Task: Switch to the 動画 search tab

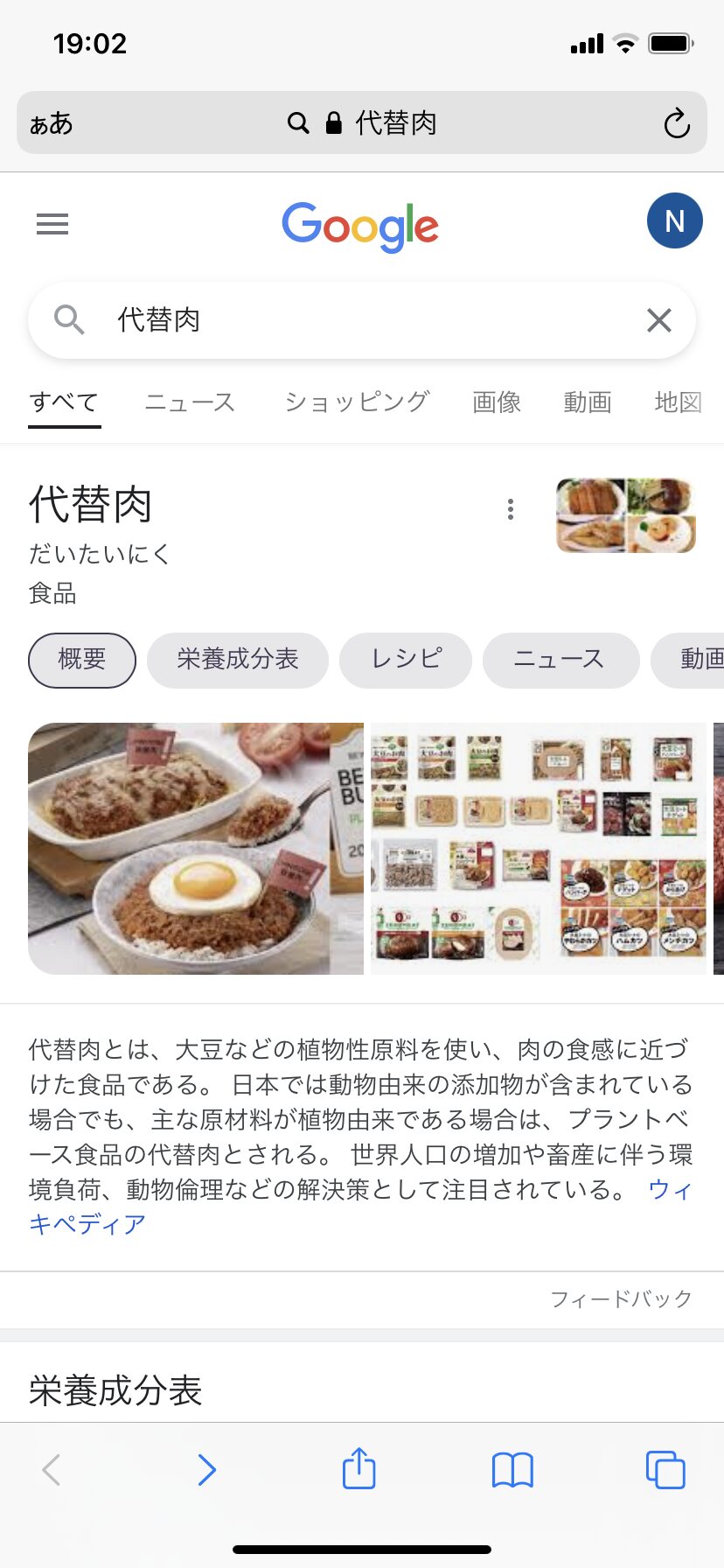Action: (x=587, y=402)
